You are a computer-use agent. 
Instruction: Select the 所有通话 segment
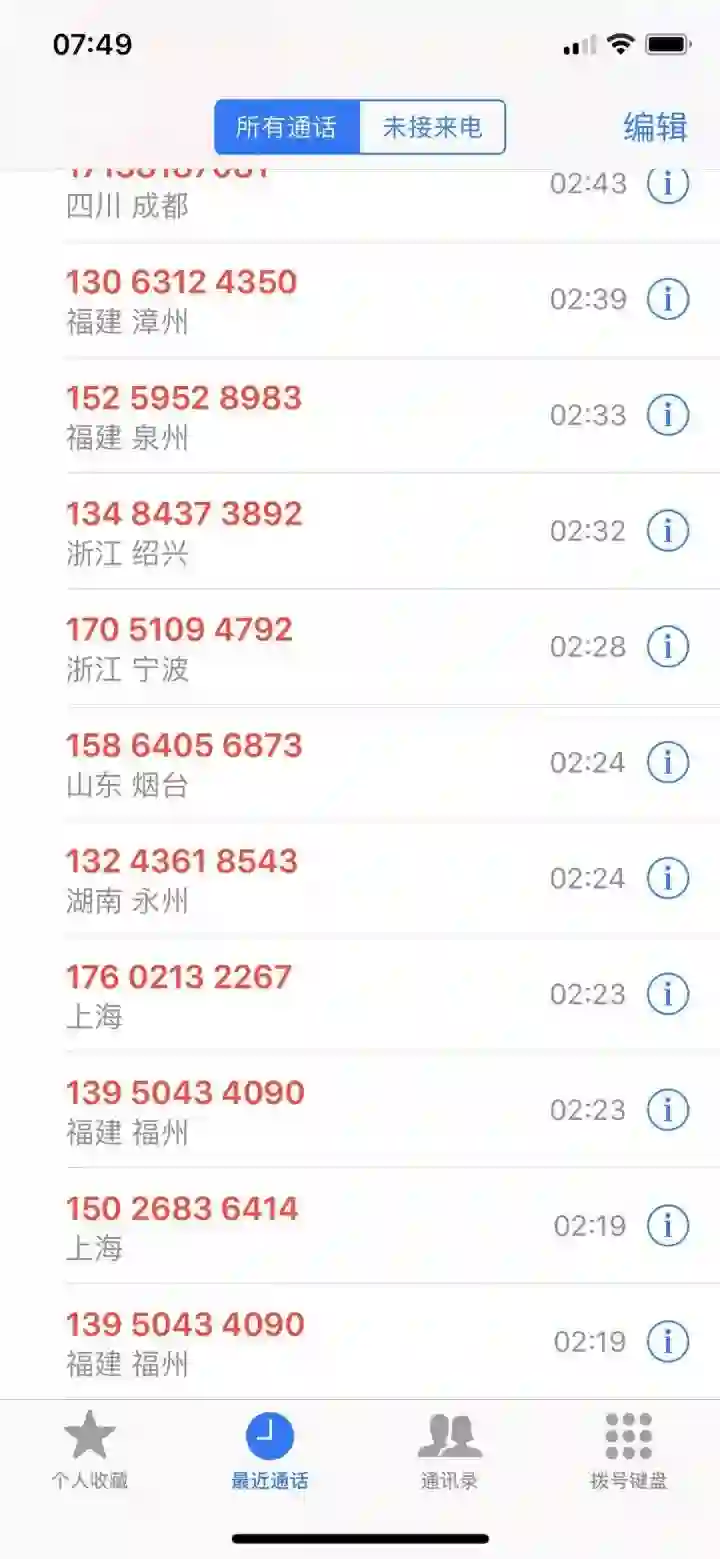pos(287,127)
